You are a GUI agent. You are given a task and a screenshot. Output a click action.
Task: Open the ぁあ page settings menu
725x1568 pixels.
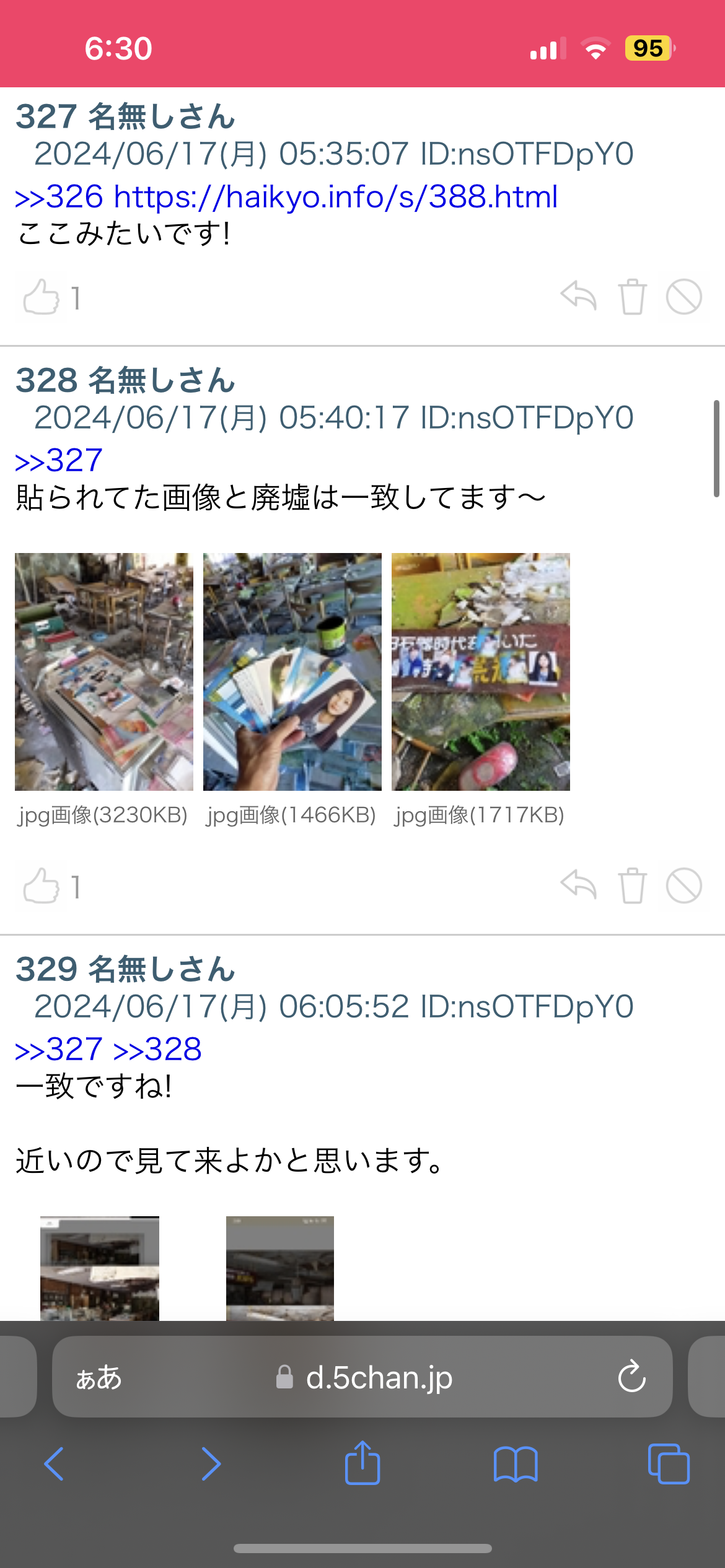point(99,1377)
